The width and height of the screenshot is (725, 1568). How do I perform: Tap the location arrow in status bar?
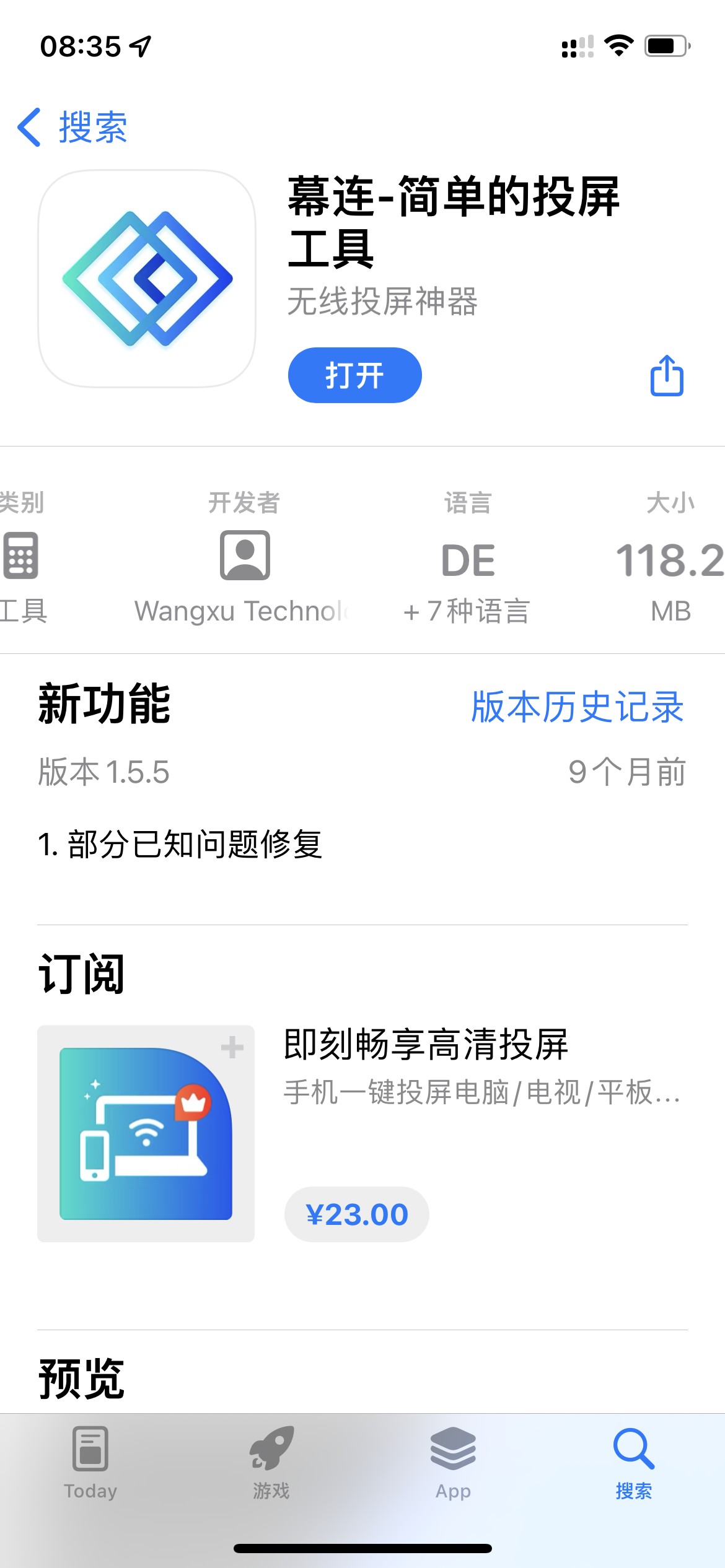(139, 46)
